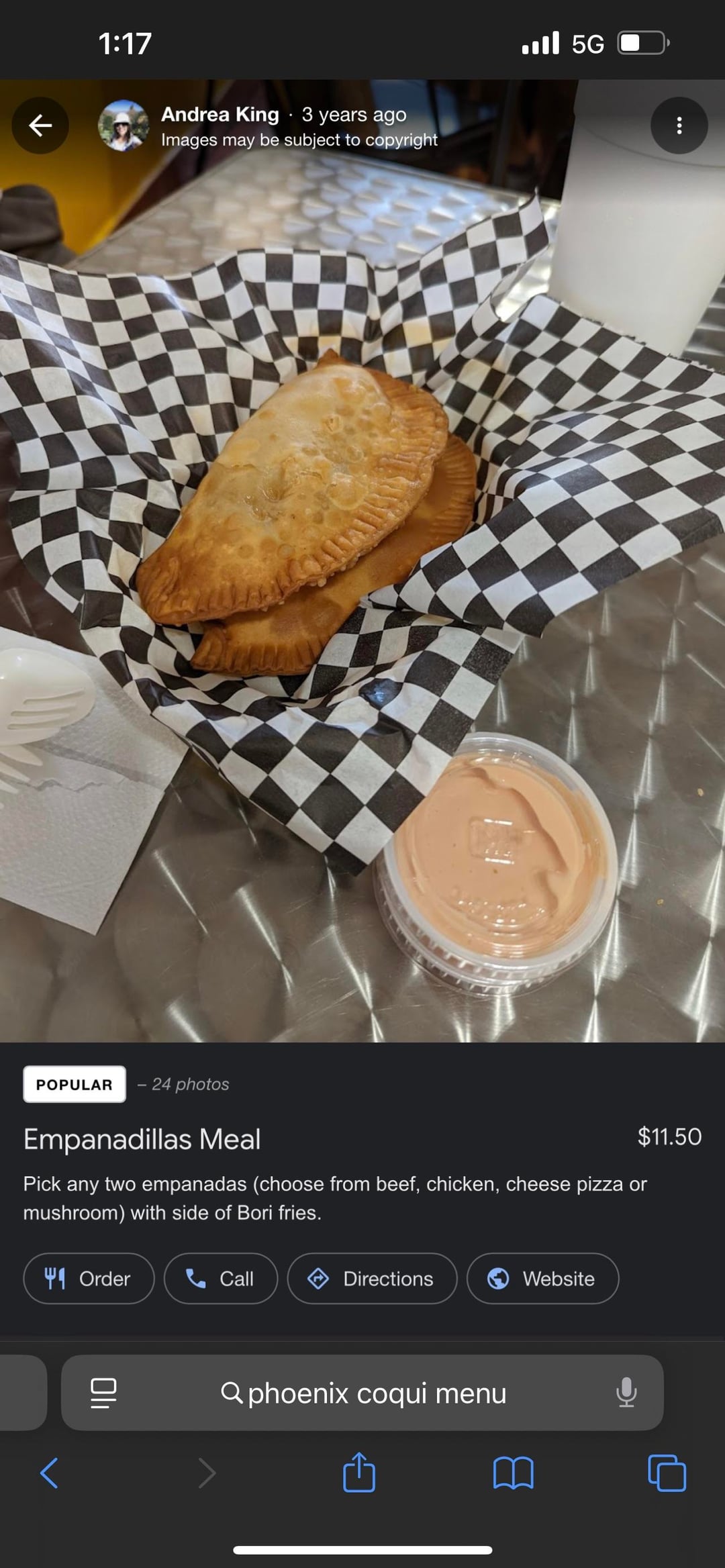Show all open Safari tabs
The image size is (725, 1568).
point(666,1473)
